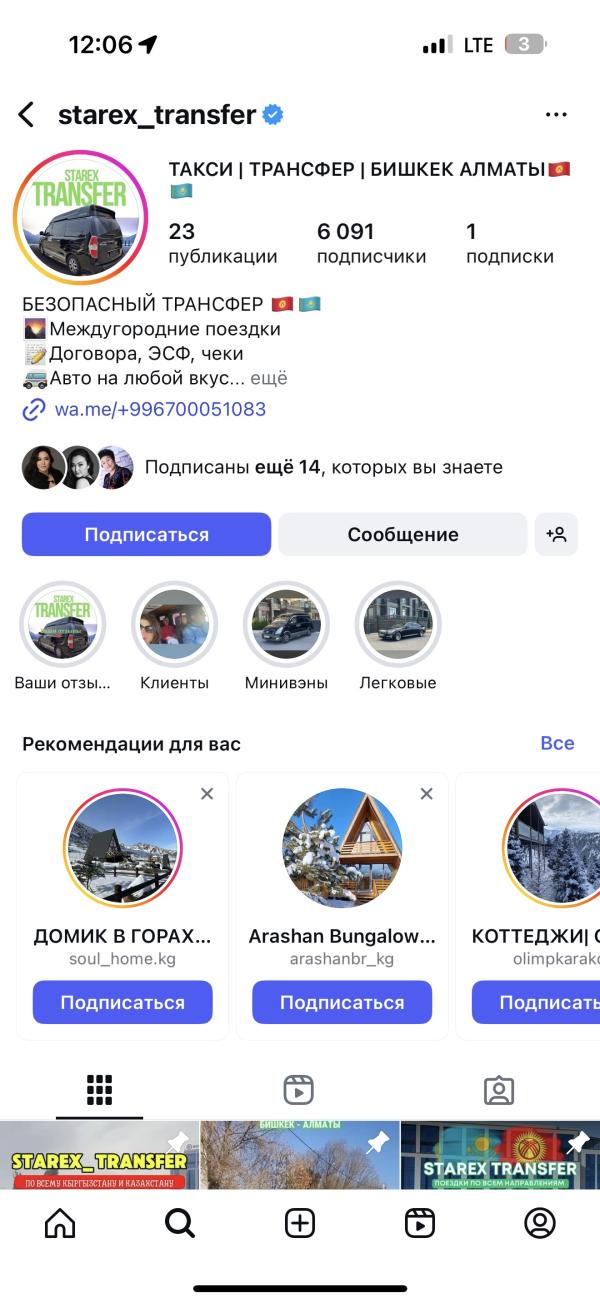This screenshot has width=600, height=1303.
Task: View the "Ваши отзы..." story highlight
Action: point(63,625)
